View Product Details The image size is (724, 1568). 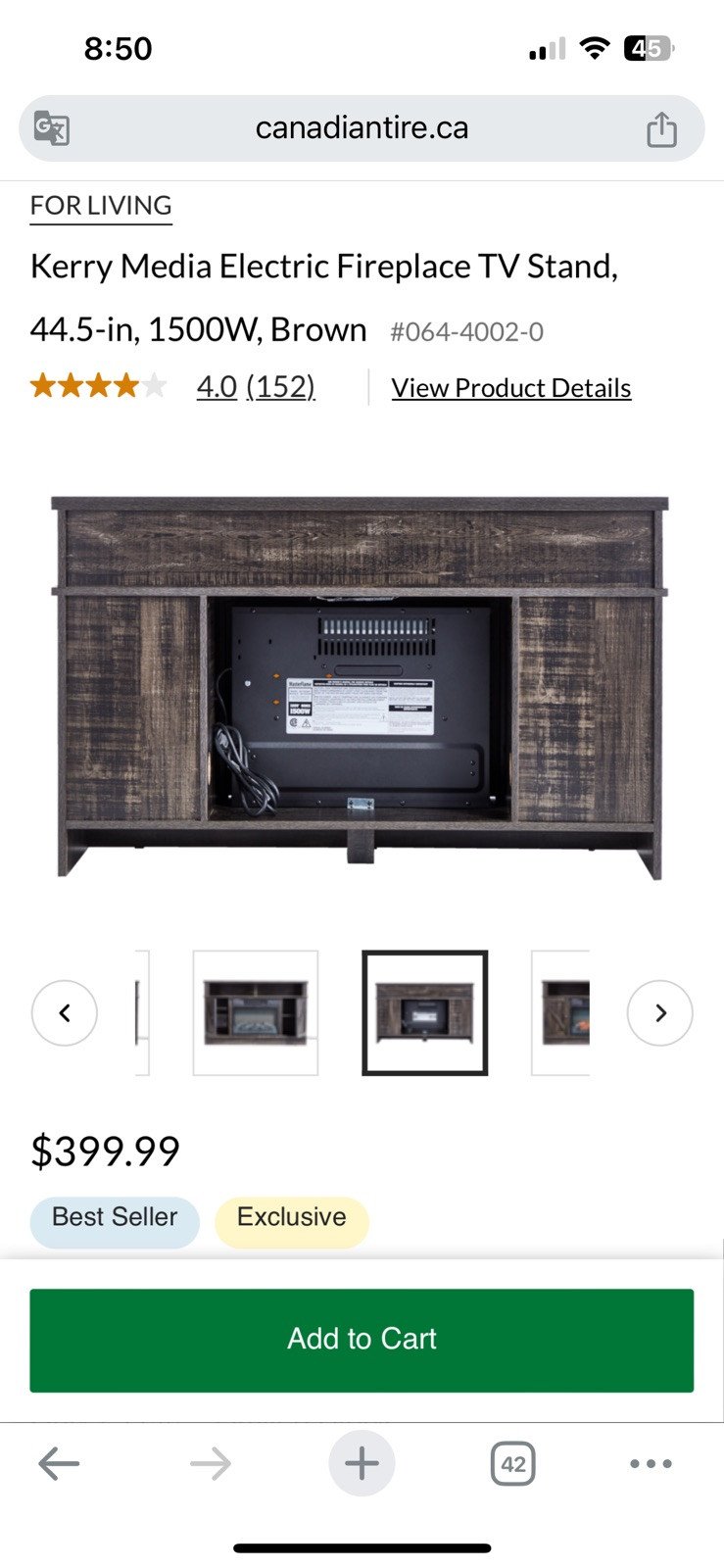point(510,388)
